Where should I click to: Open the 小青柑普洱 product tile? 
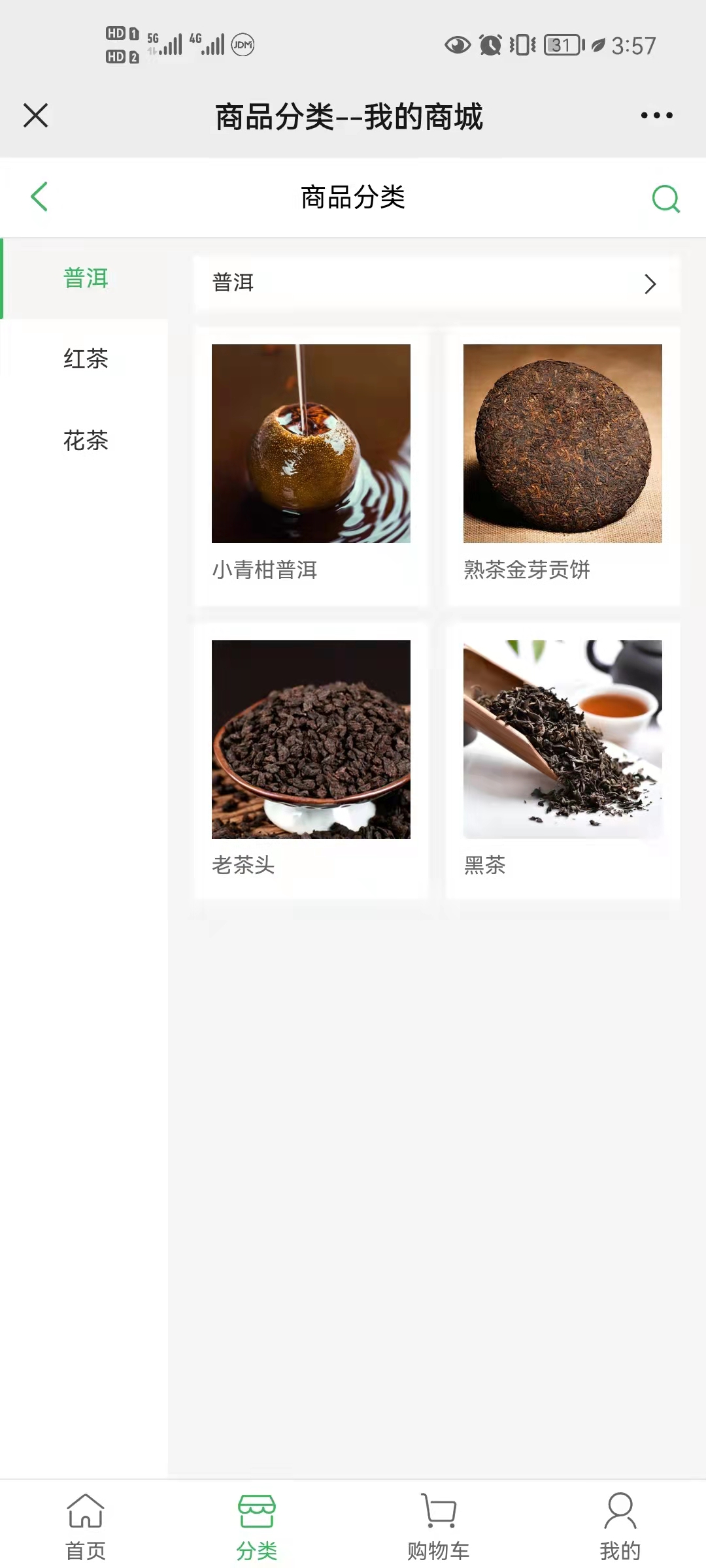[311, 465]
